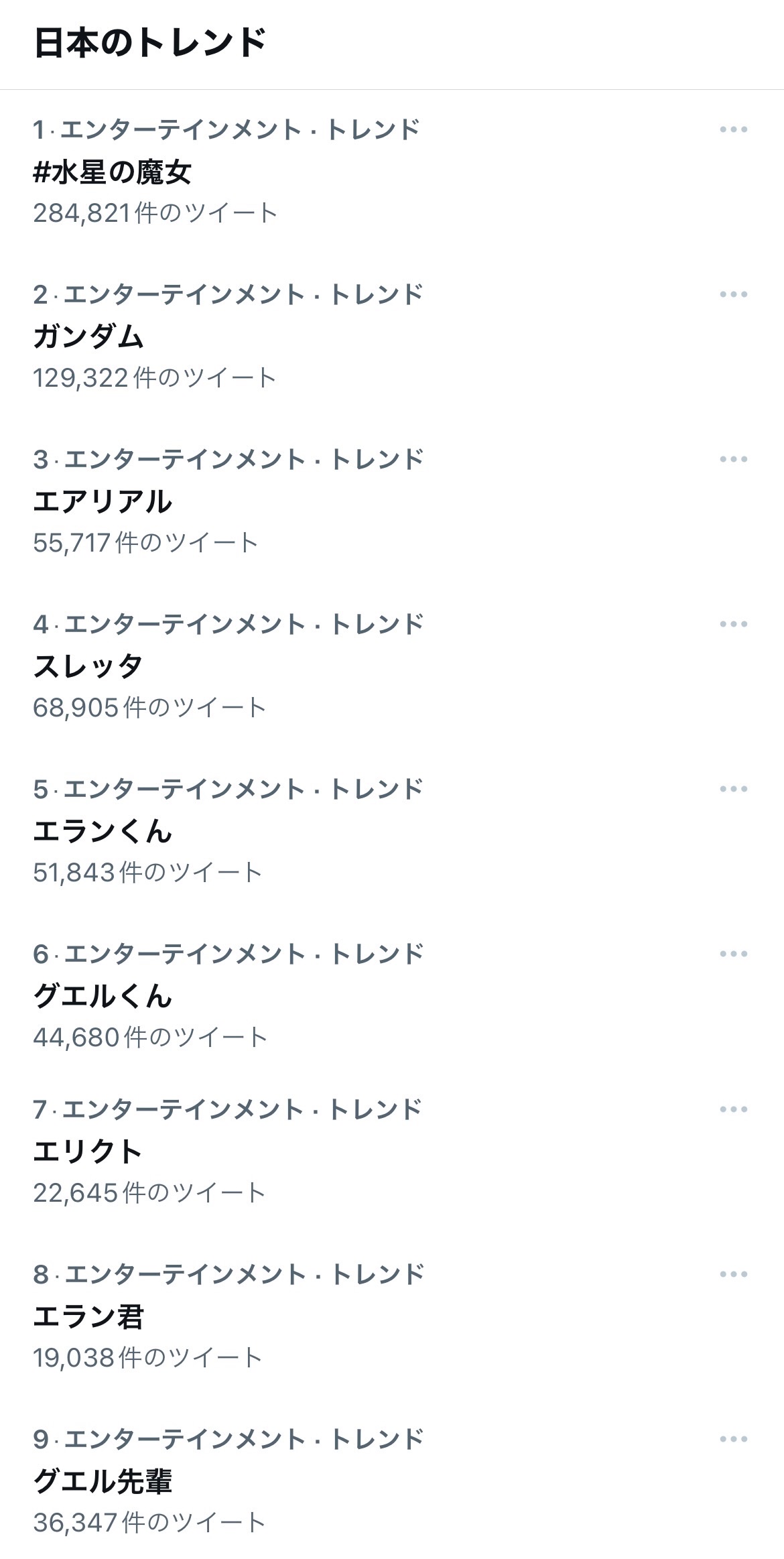Tap the more icon beside エランくん
The width and height of the screenshot is (784, 1559).
pyautogui.click(x=733, y=789)
